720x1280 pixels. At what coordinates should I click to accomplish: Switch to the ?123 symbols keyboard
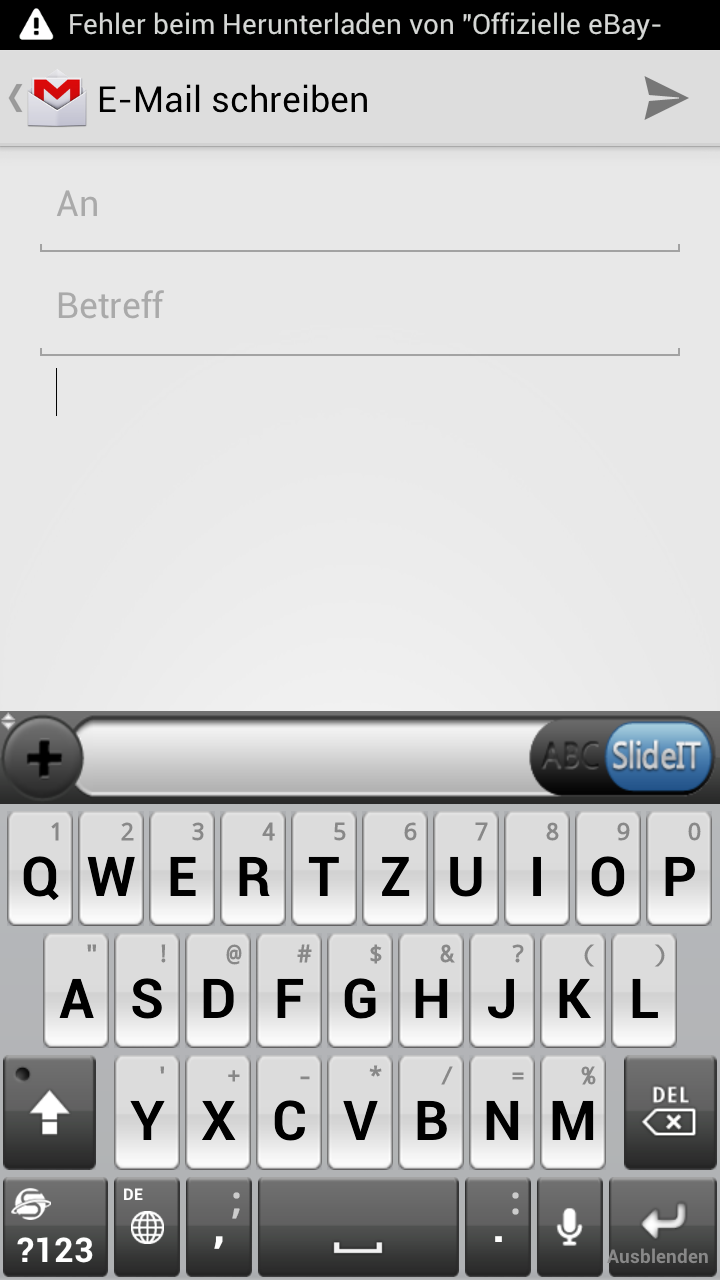coord(55,1227)
